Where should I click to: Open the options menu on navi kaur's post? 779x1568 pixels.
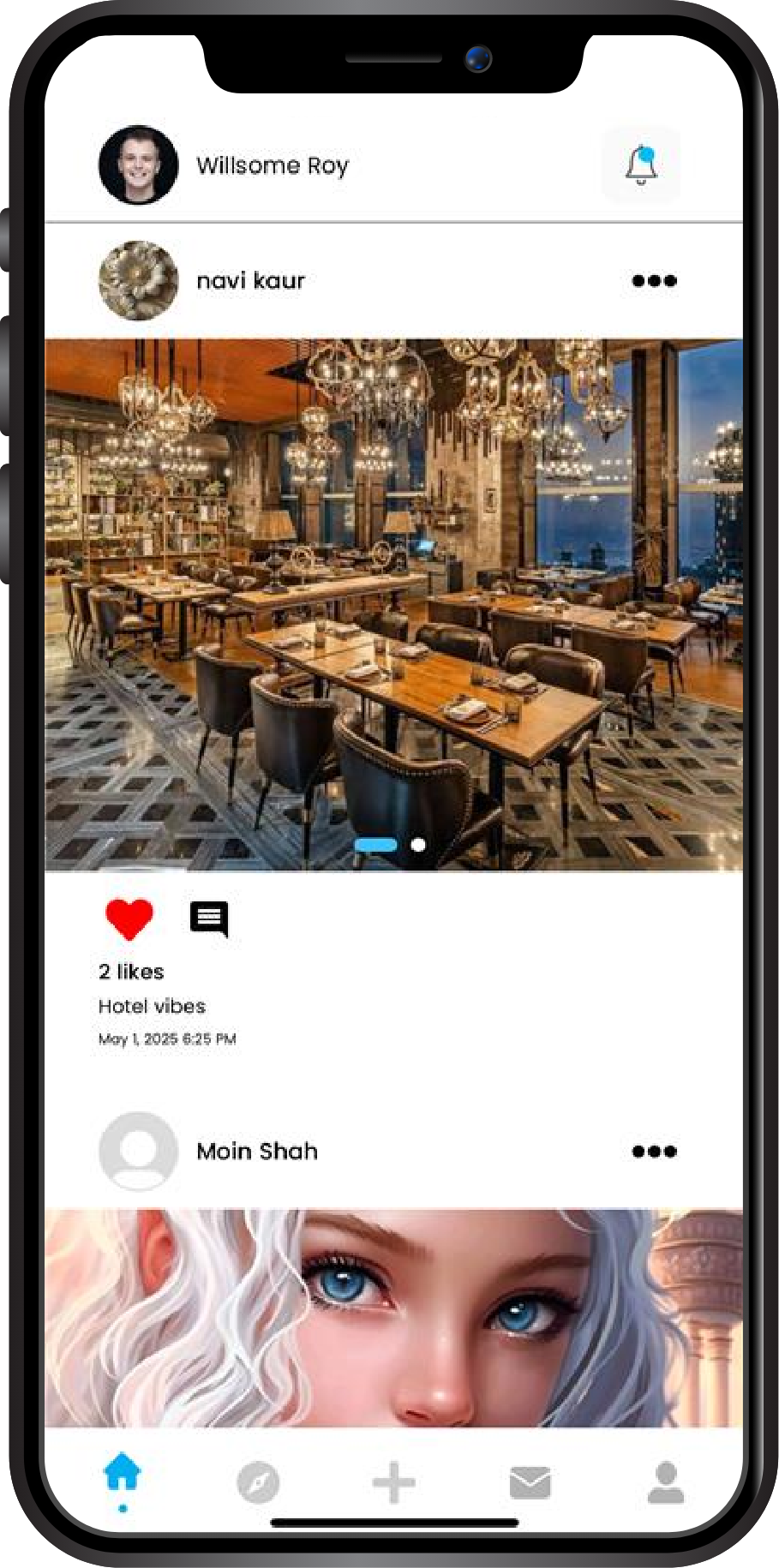pyautogui.click(x=654, y=281)
